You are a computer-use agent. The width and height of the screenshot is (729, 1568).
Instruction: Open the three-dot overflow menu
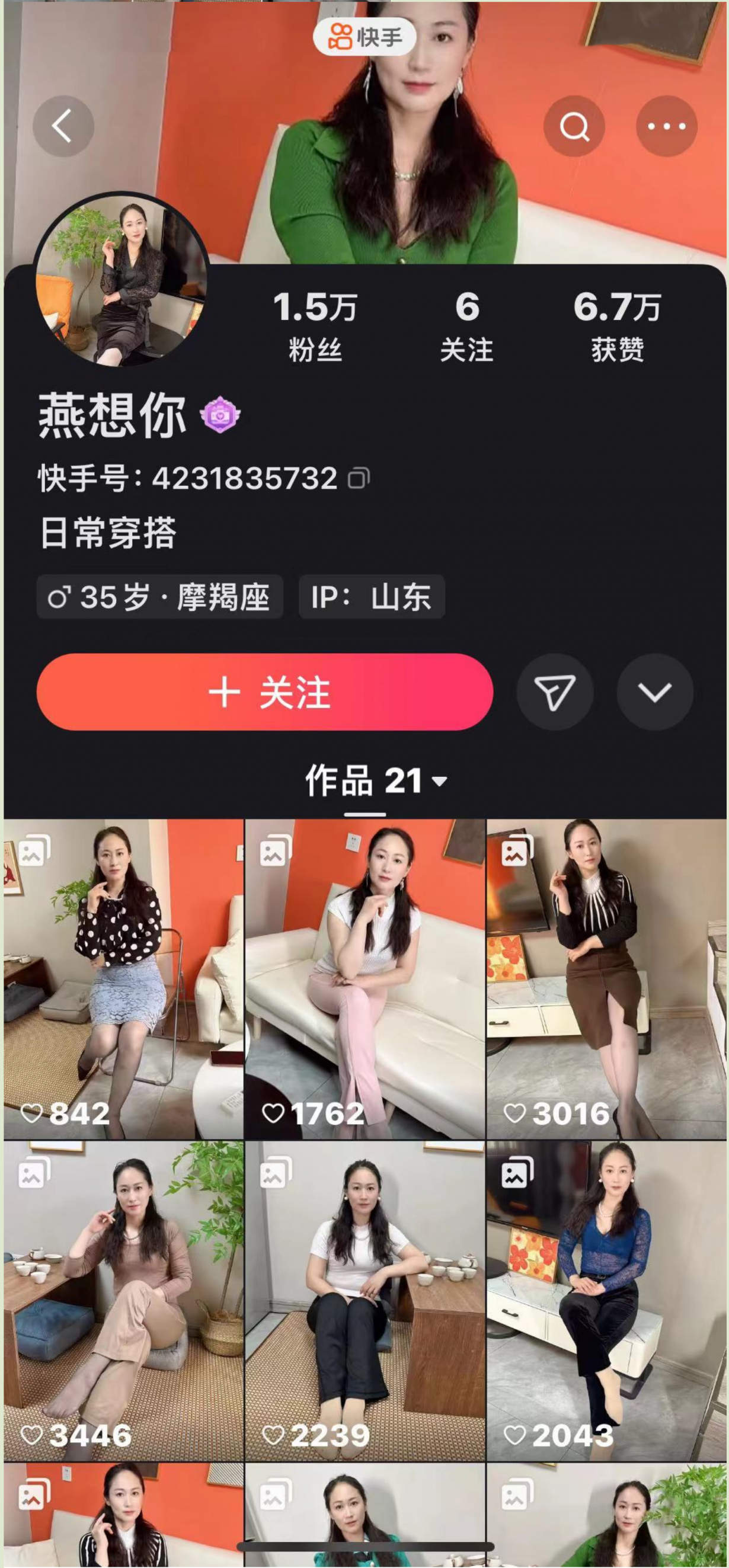coord(666,127)
